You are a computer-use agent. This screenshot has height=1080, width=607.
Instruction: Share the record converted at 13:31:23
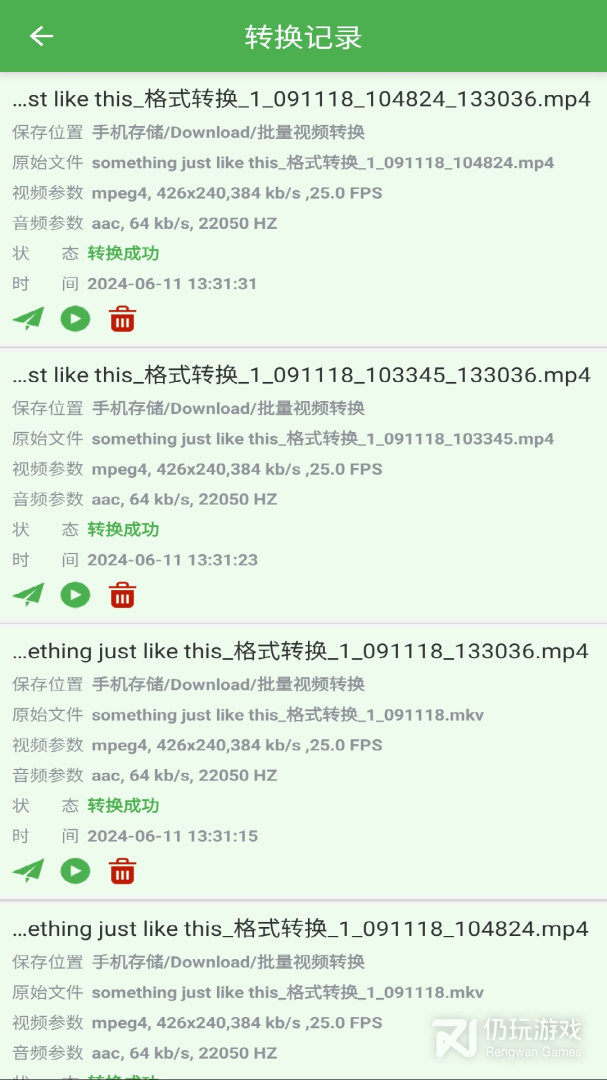coord(28,595)
